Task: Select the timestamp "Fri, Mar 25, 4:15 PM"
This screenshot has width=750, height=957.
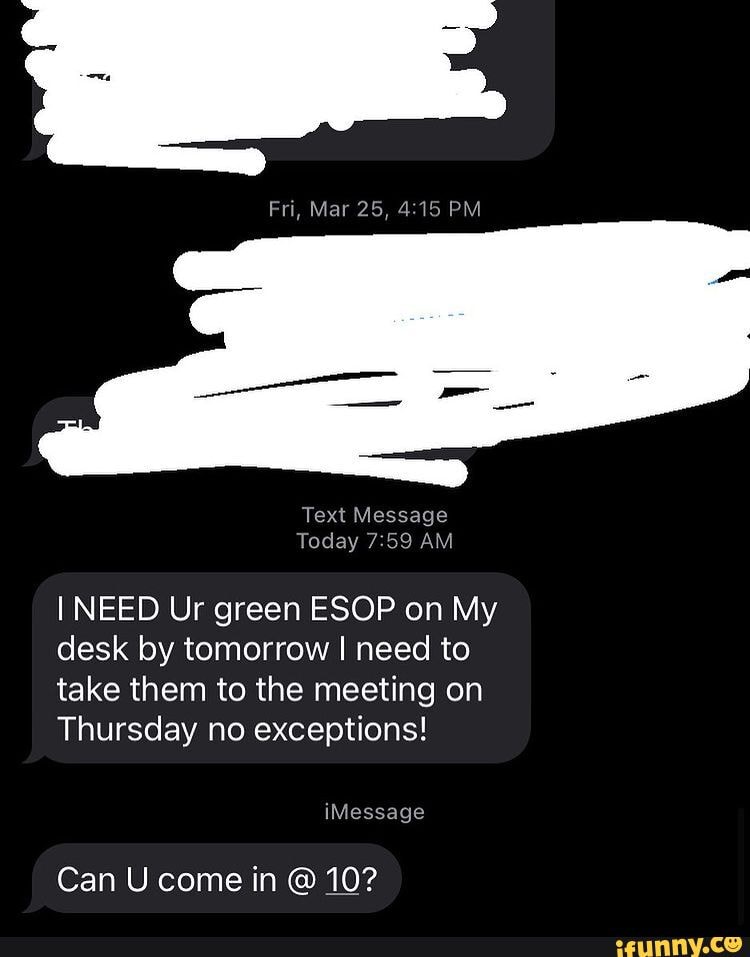Action: pos(375,208)
